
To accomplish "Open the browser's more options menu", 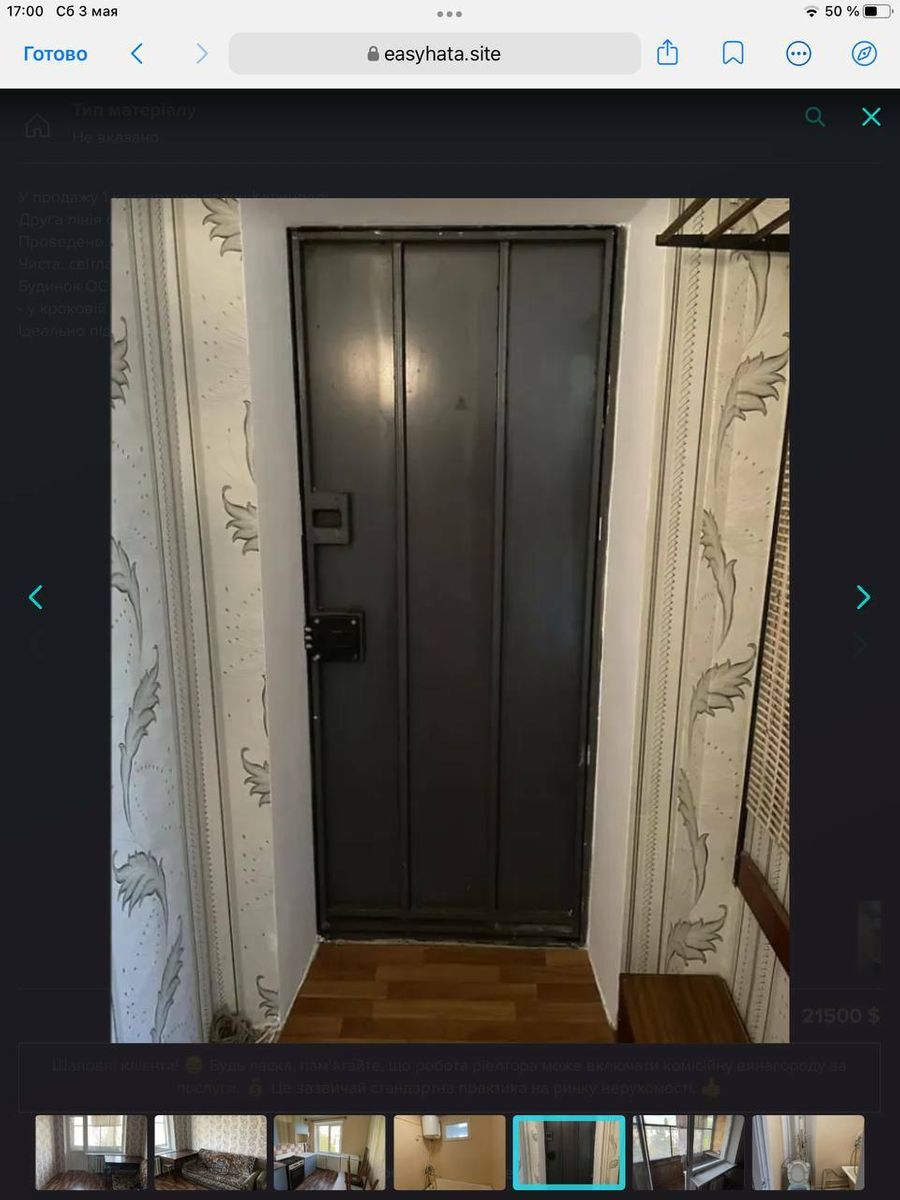I will [x=798, y=54].
